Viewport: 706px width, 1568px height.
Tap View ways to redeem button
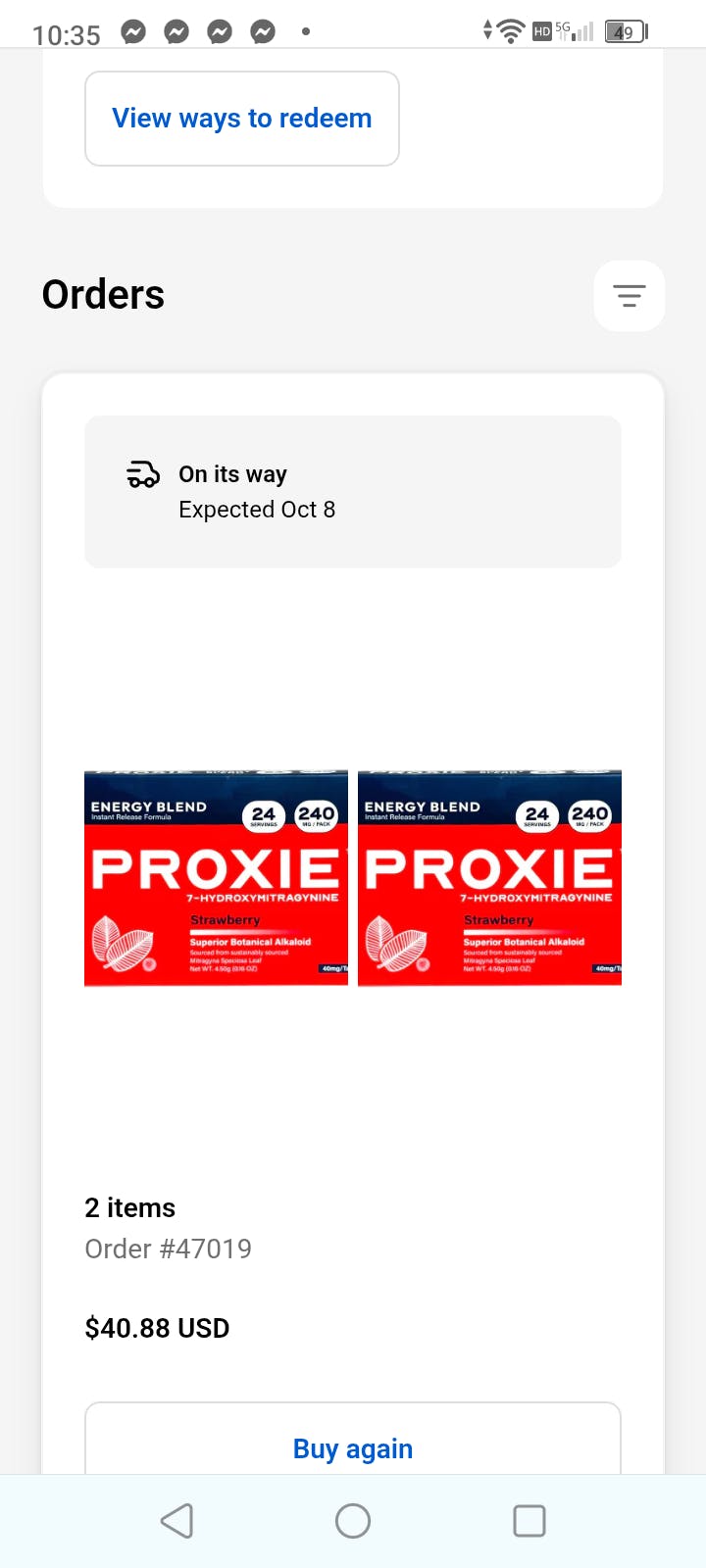(242, 119)
